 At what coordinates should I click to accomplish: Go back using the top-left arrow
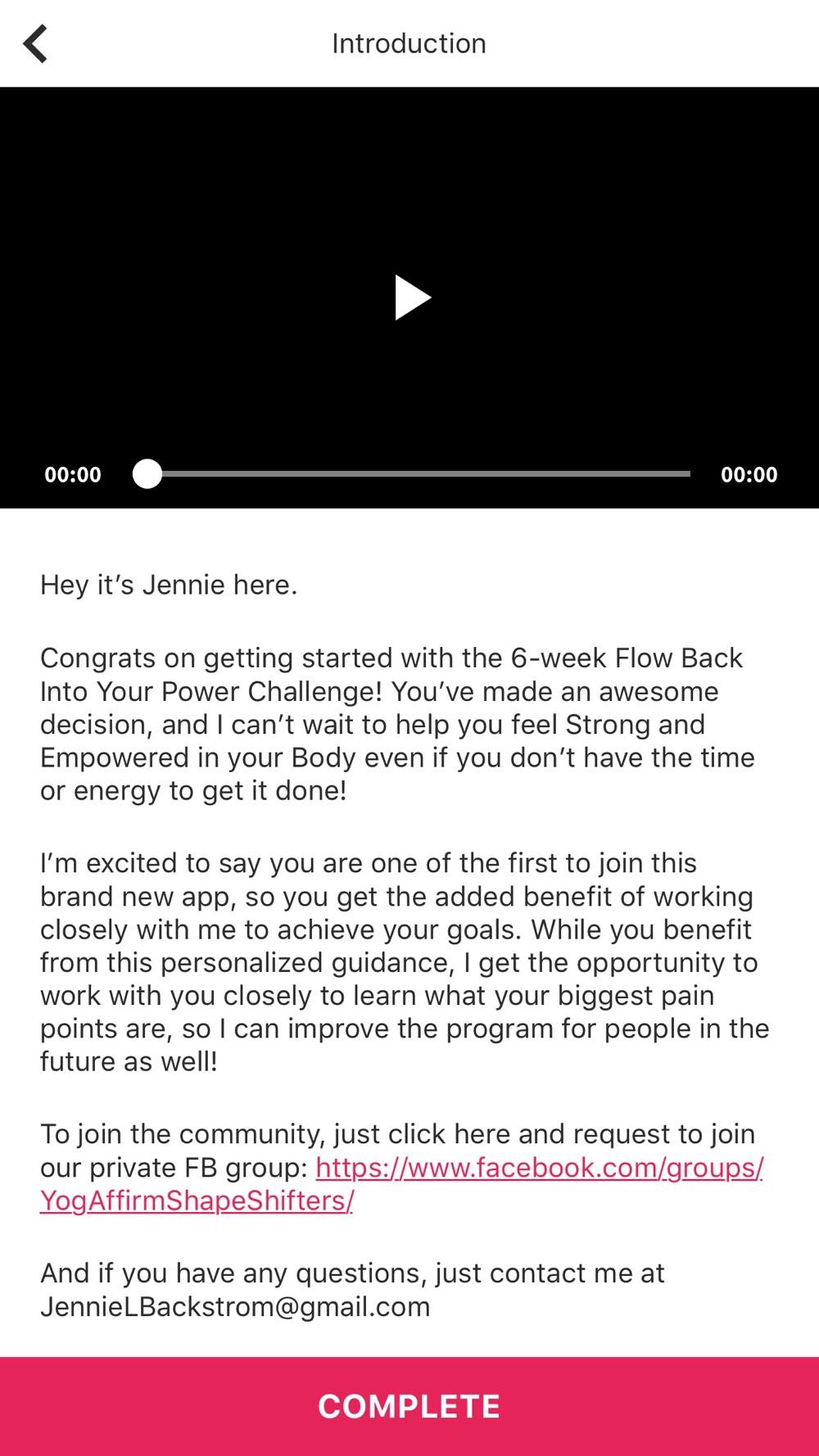[35, 43]
